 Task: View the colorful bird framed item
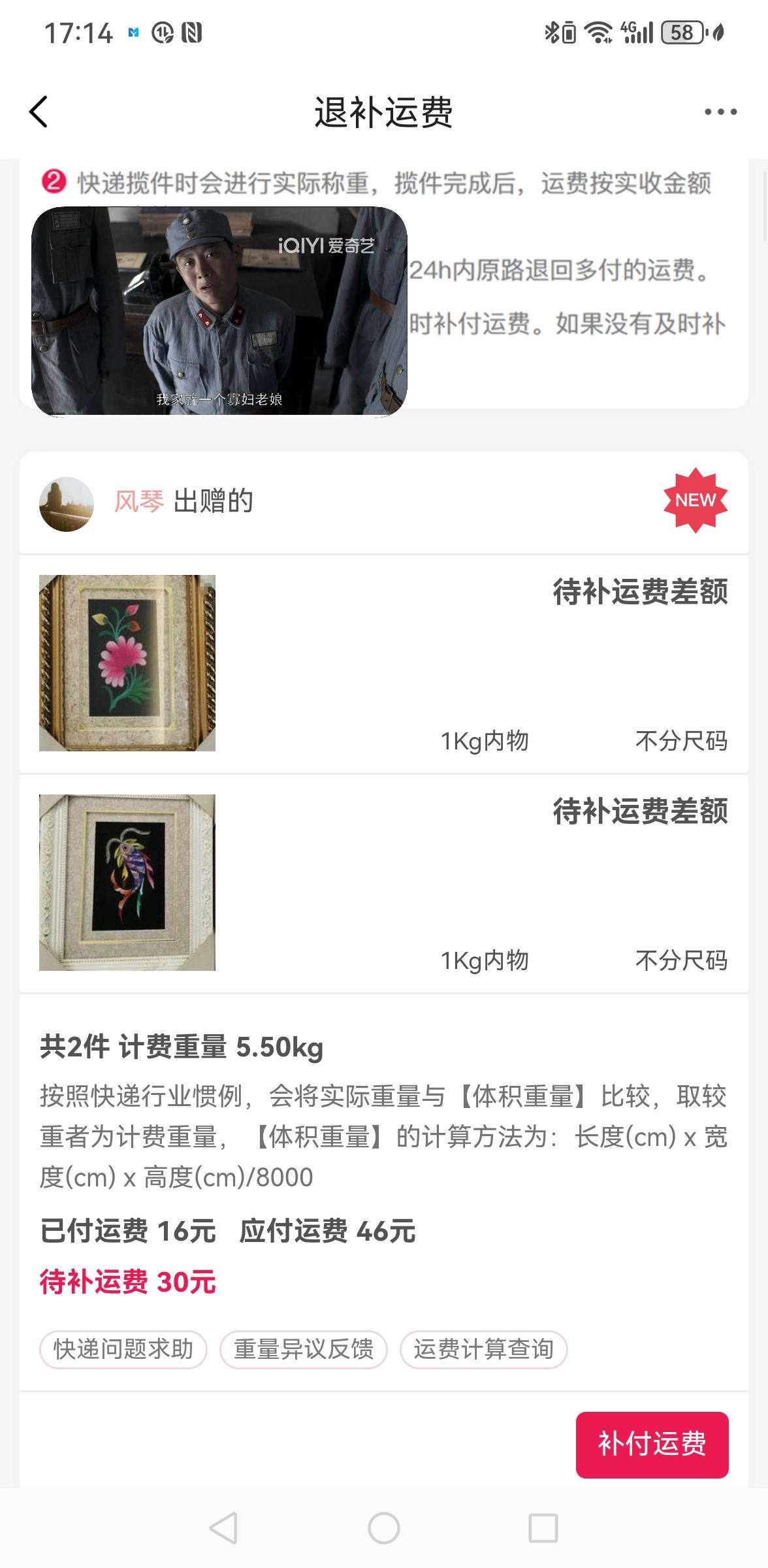(x=127, y=882)
